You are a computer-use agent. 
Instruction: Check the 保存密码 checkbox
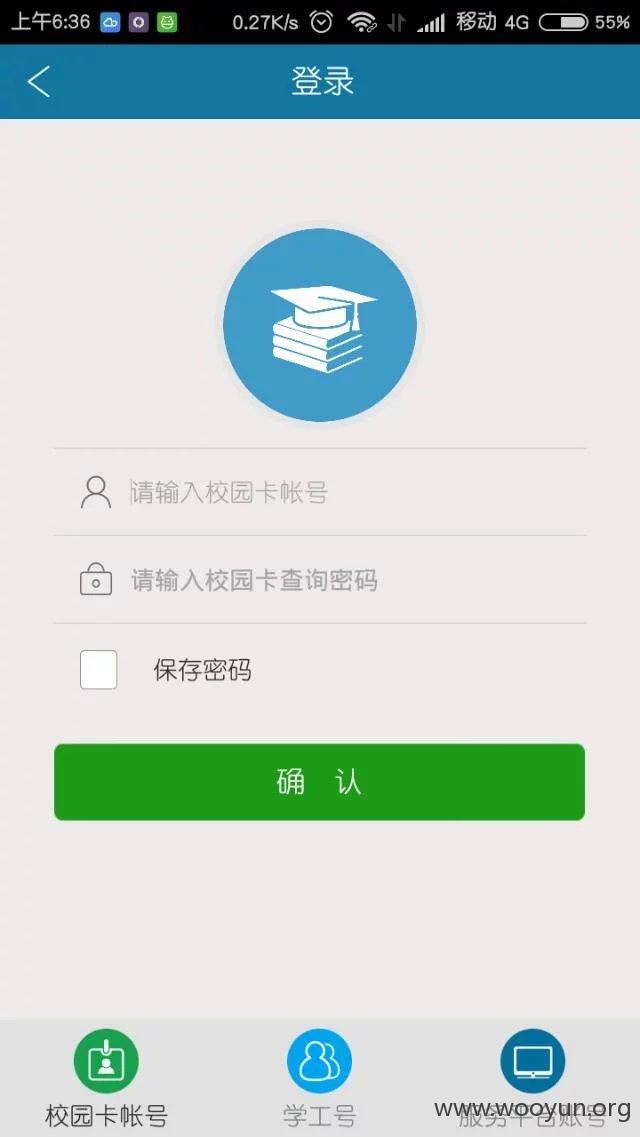coord(99,669)
